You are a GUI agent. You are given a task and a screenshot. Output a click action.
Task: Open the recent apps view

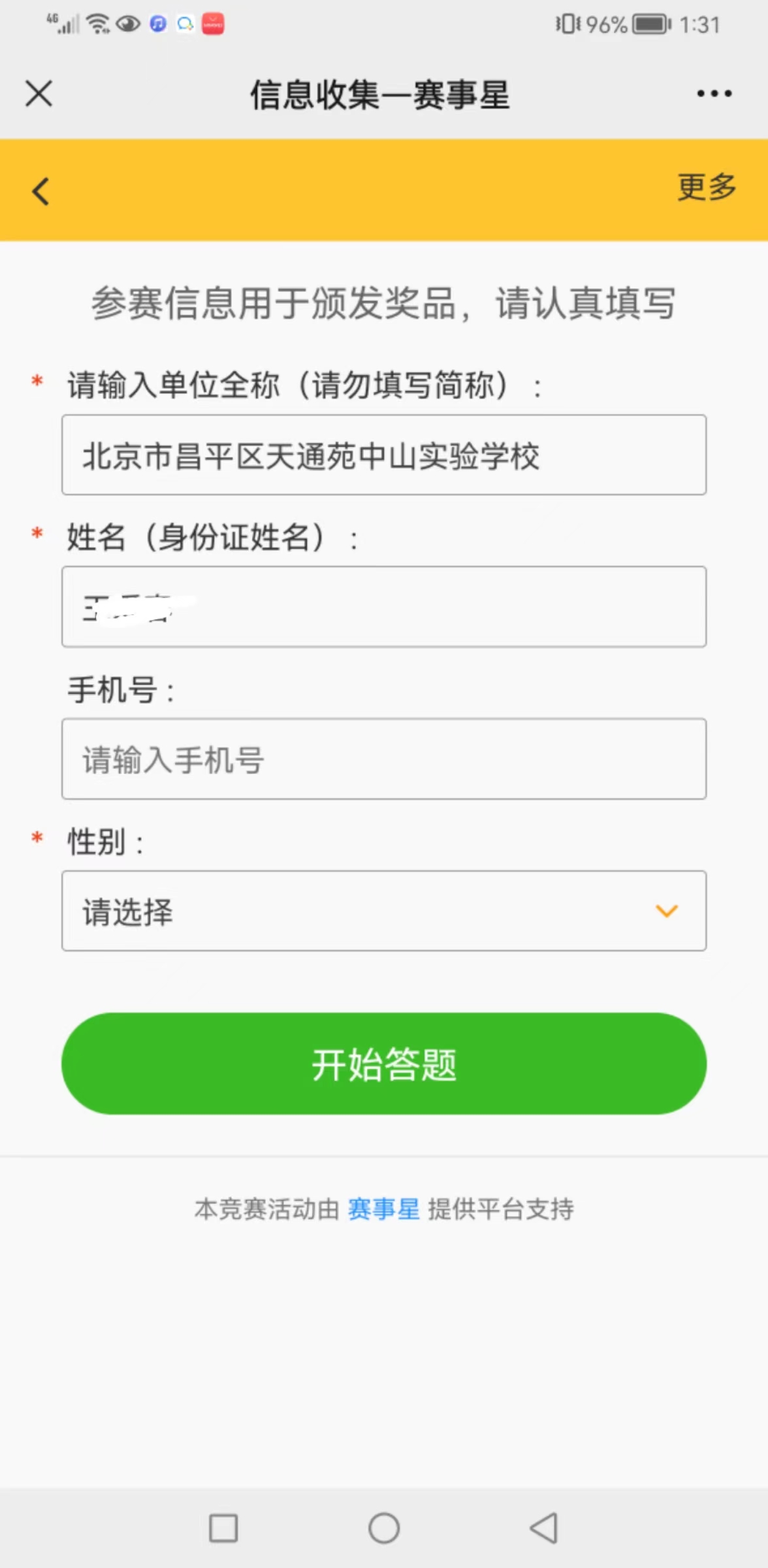pyautogui.click(x=223, y=1528)
